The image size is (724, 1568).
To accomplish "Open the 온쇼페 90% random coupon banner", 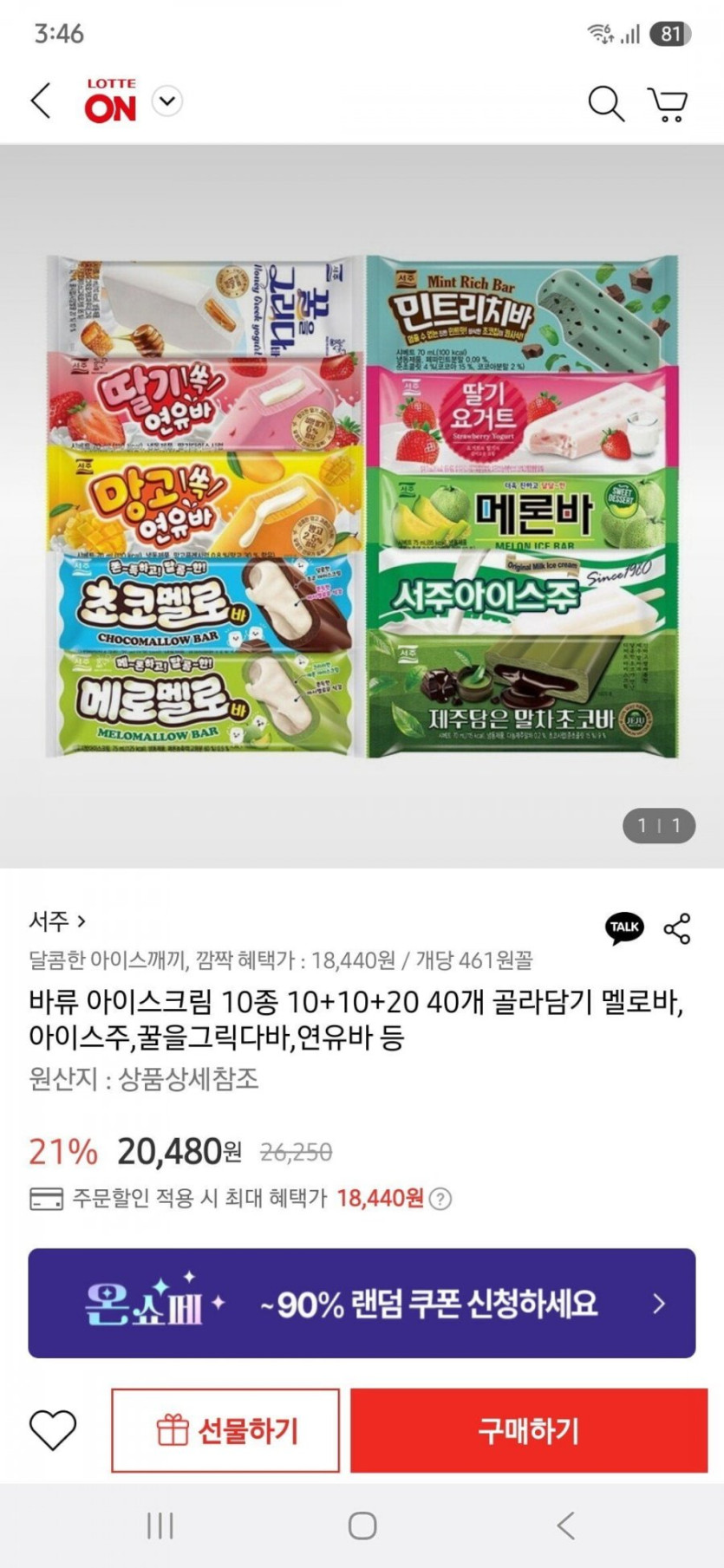I will (x=362, y=1303).
